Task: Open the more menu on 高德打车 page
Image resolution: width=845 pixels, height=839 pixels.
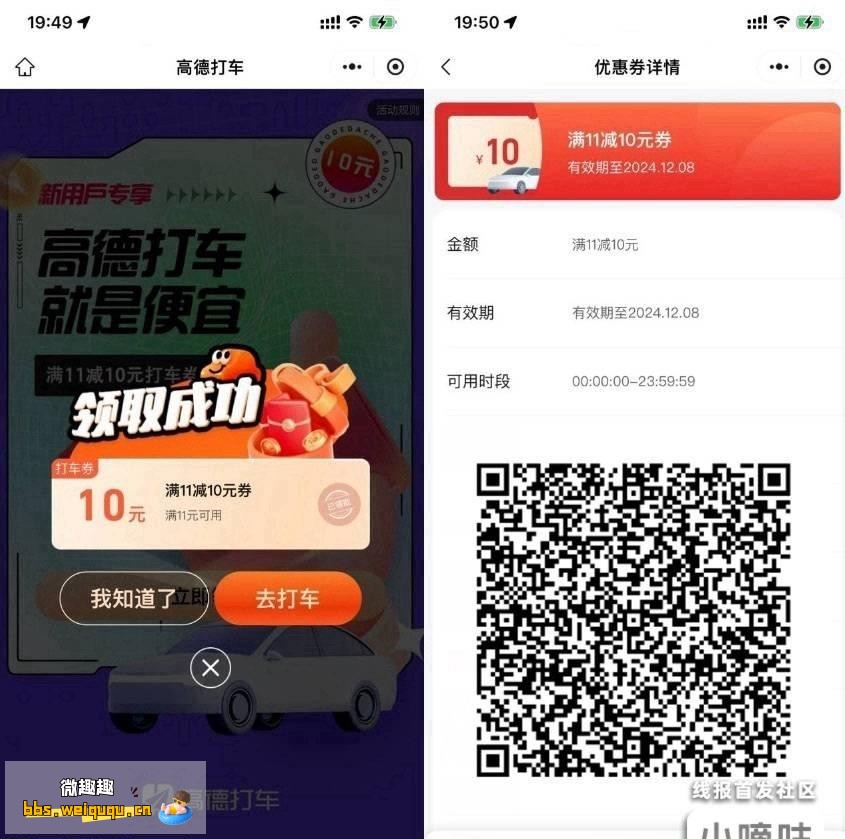Action: (352, 67)
